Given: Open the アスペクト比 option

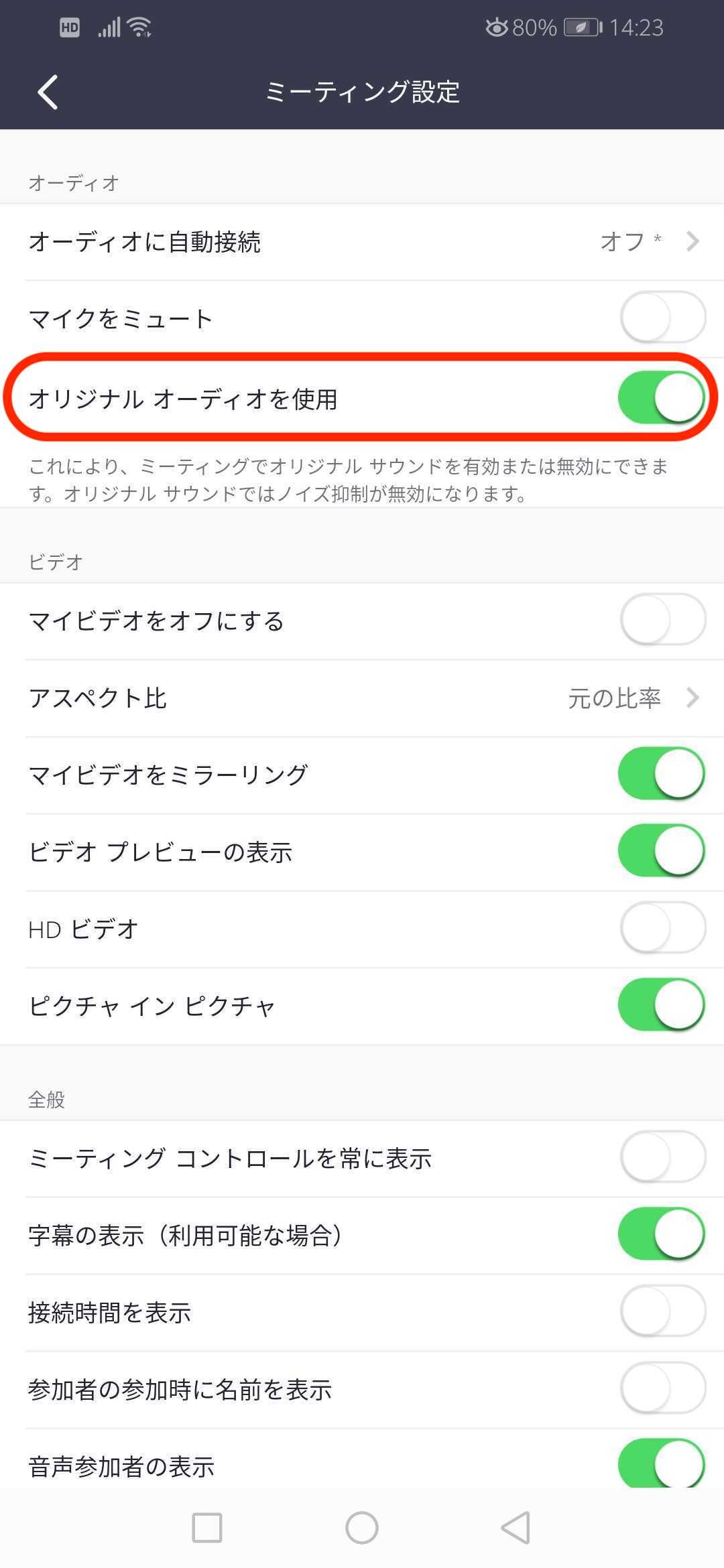Looking at the screenshot, I should click(362, 698).
